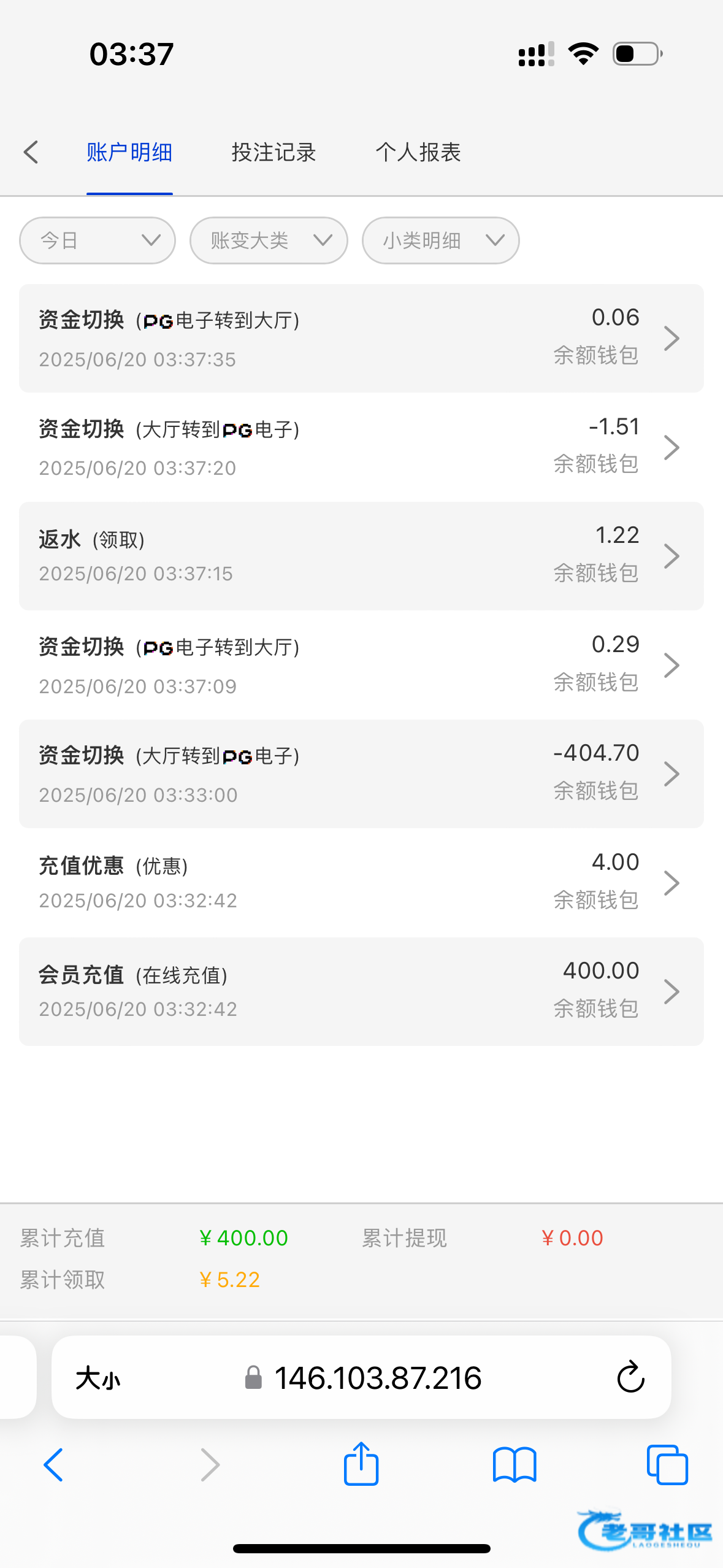Image resolution: width=723 pixels, height=1568 pixels.
Task: Open the 0.29 资金切换 record at 03:37:09
Action: 361,665
